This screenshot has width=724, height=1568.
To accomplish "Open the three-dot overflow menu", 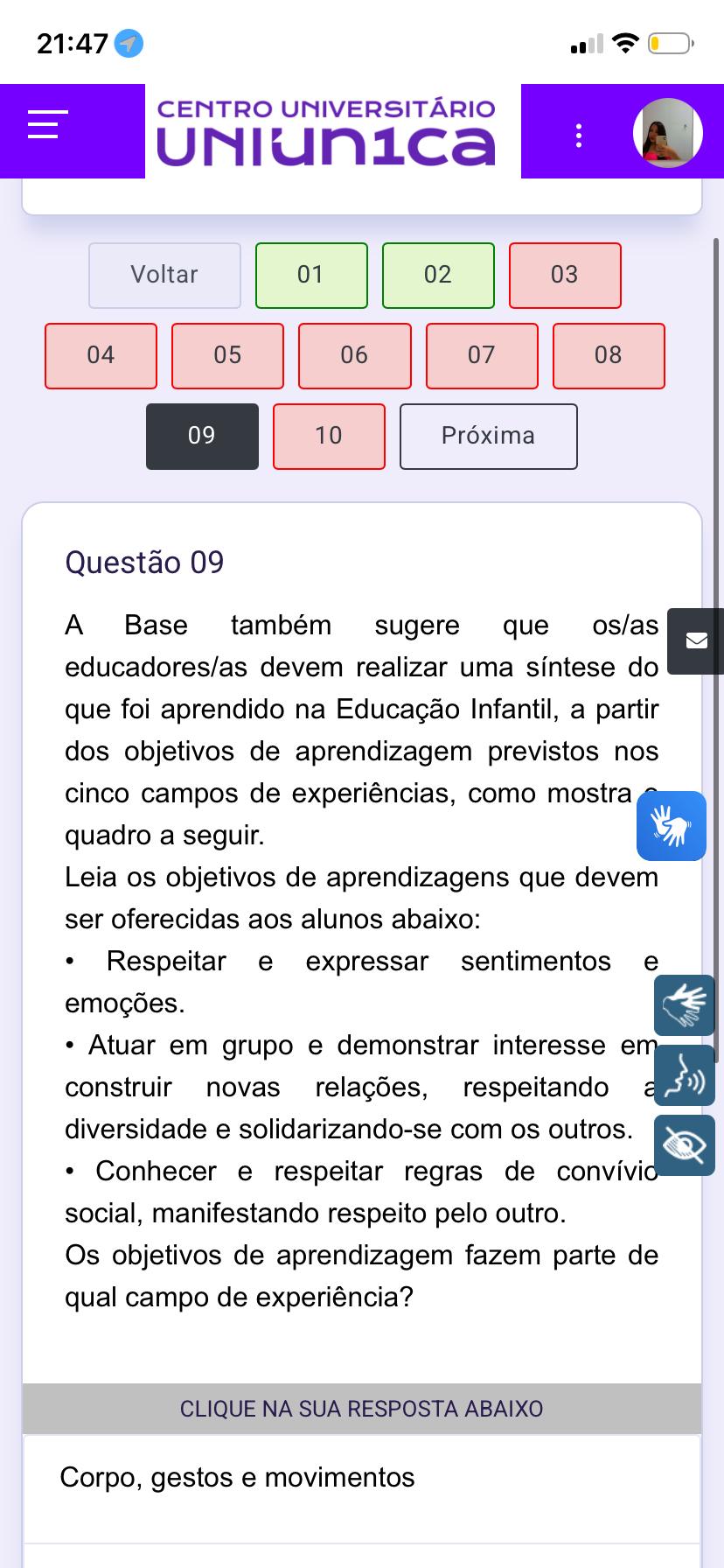I will [x=578, y=136].
